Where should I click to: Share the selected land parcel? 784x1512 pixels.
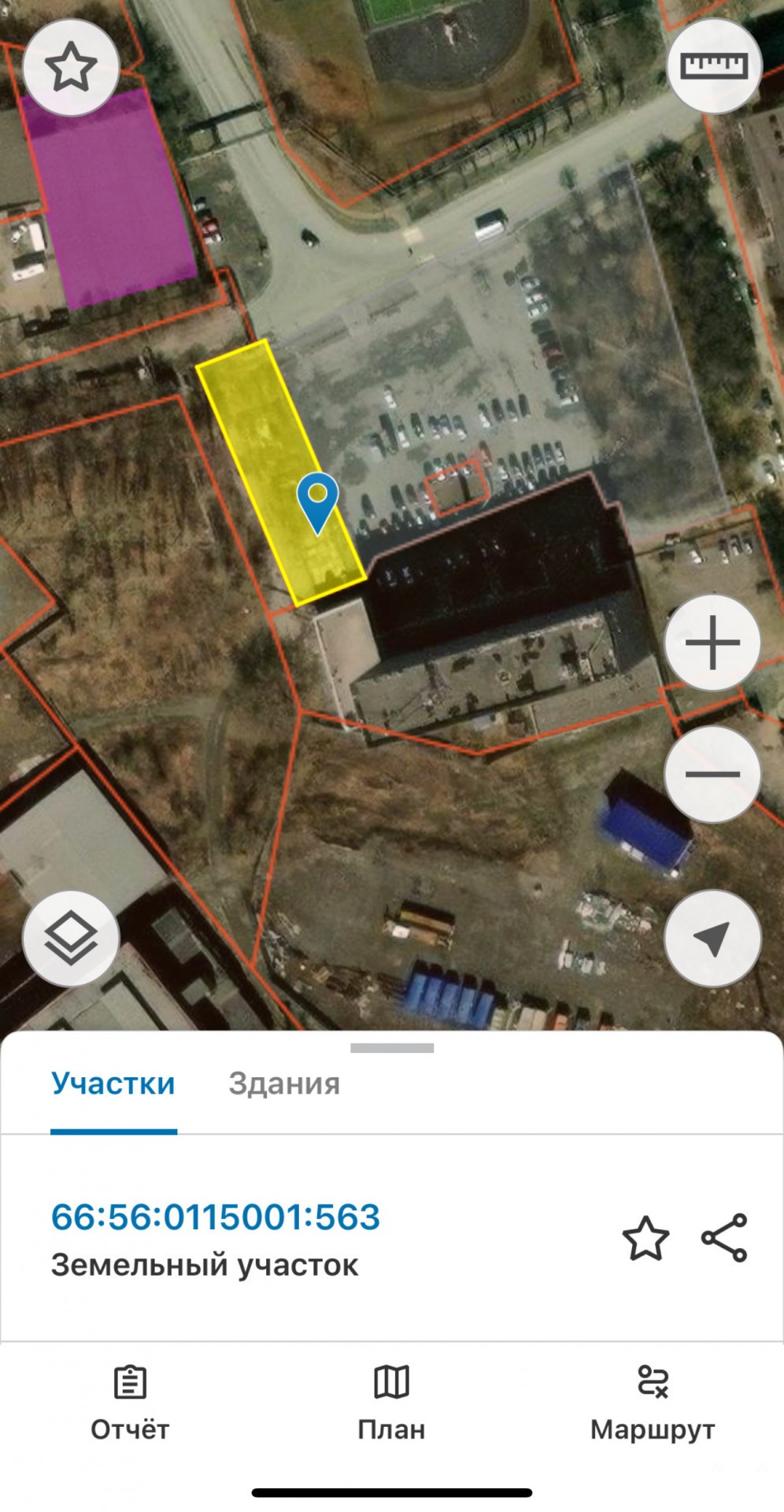(724, 1238)
